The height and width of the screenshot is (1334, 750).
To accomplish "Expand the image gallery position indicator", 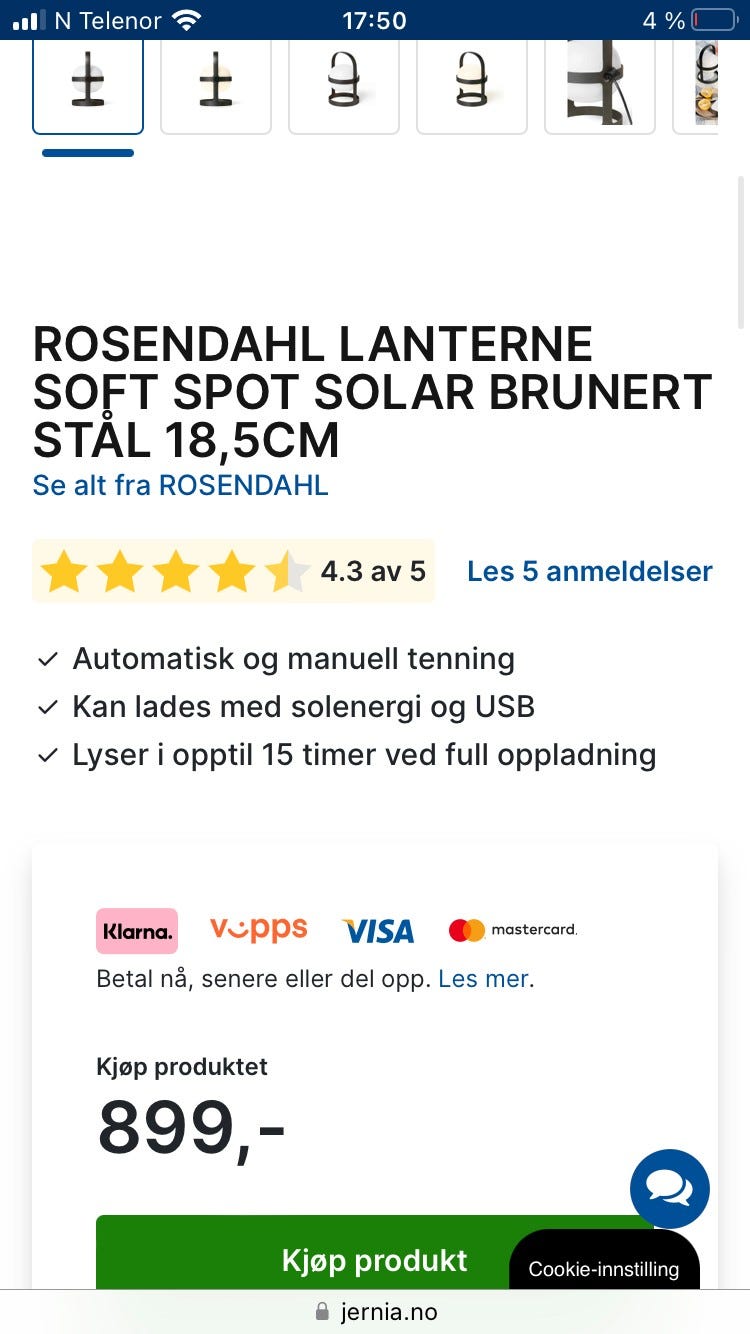I will (x=88, y=153).
